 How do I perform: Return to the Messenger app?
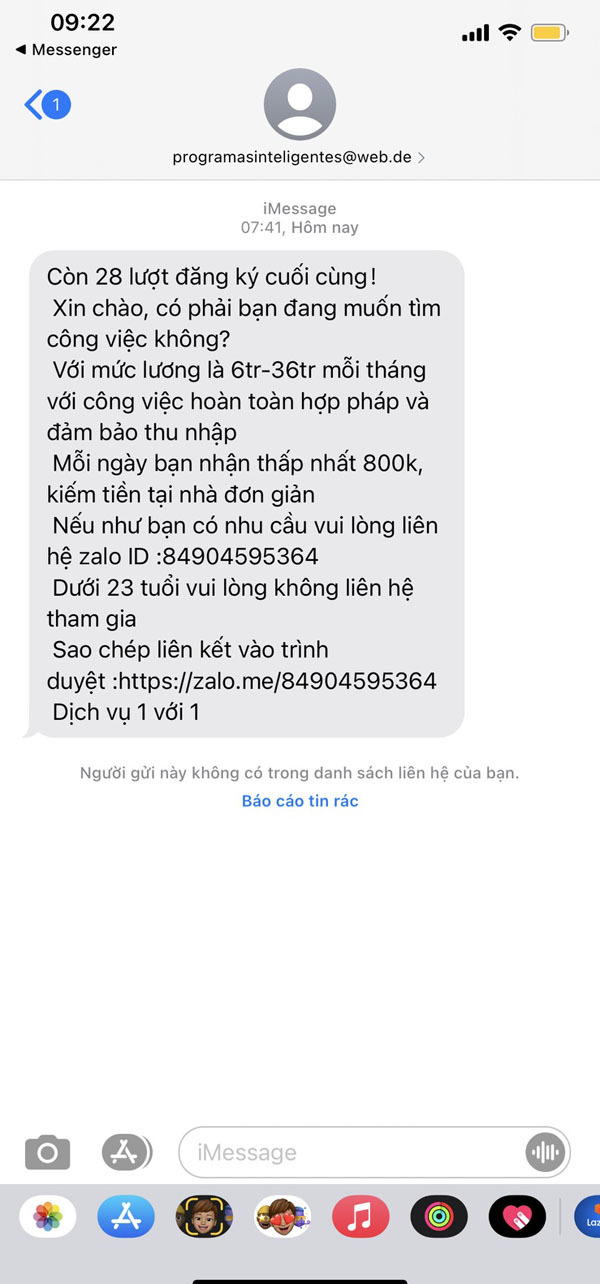coord(66,49)
